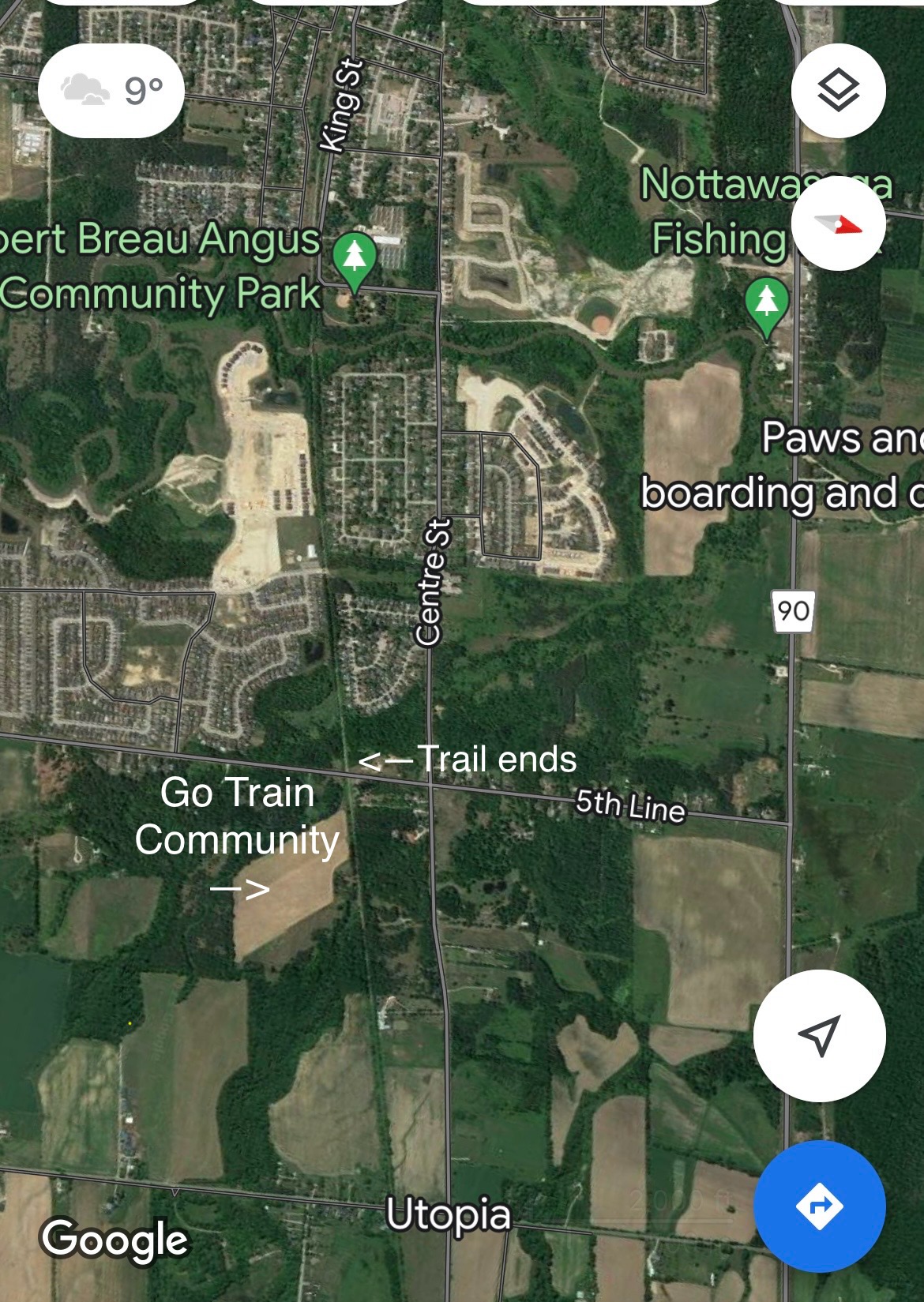Center map on my current location
Viewport: 924px width, 1302px height.
point(819,1035)
